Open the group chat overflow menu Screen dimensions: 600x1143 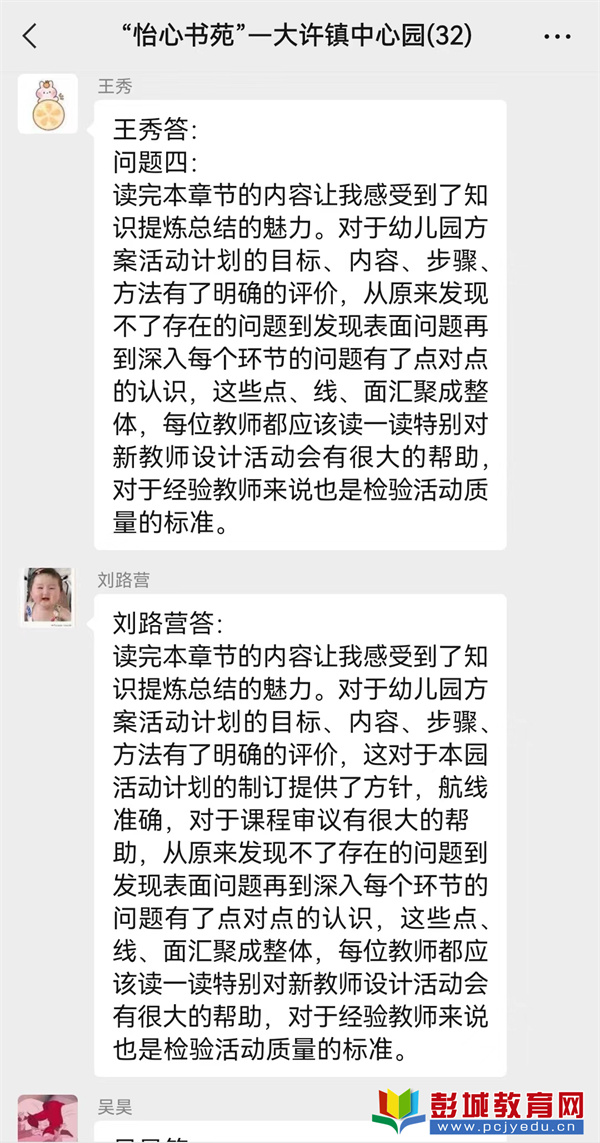pyautogui.click(x=557, y=37)
